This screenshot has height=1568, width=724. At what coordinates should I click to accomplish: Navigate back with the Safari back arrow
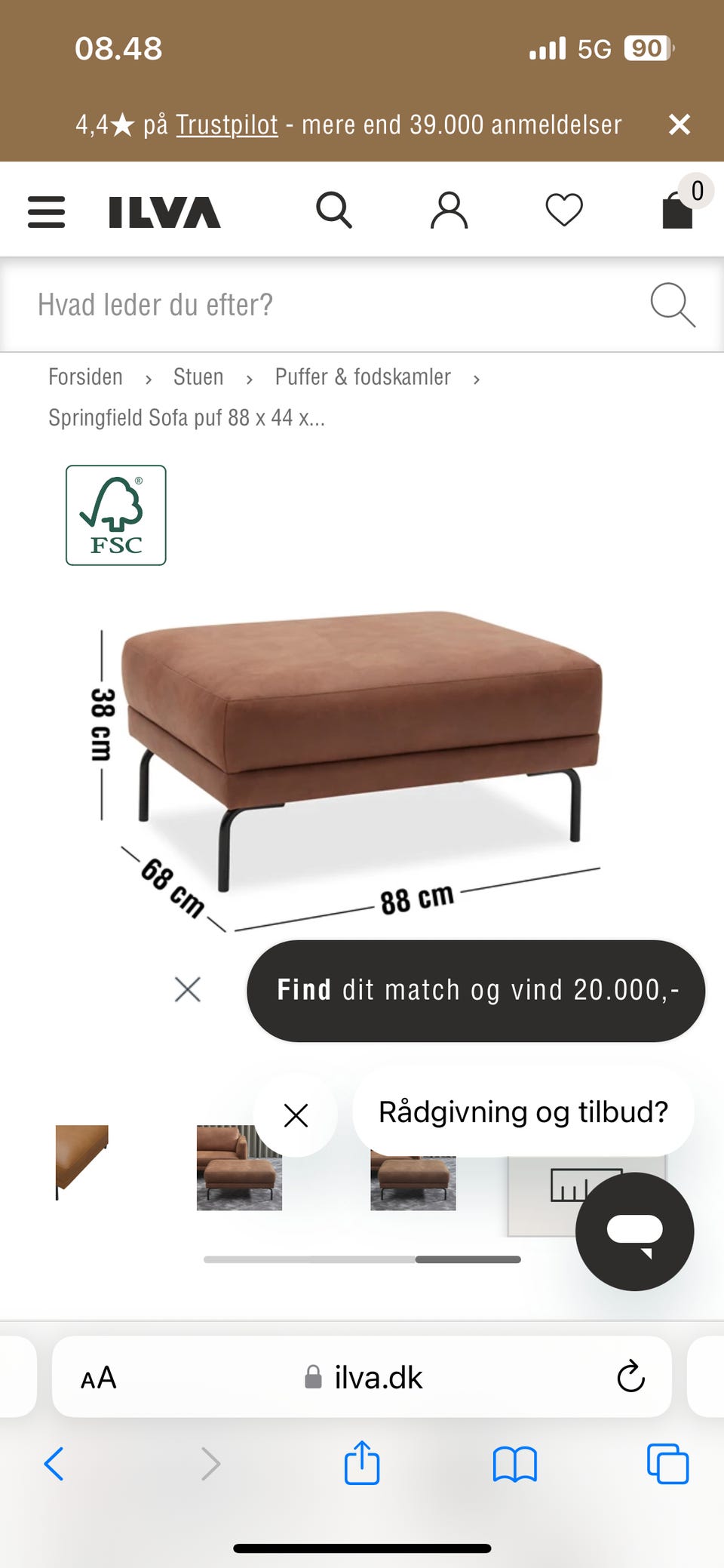tap(53, 1465)
